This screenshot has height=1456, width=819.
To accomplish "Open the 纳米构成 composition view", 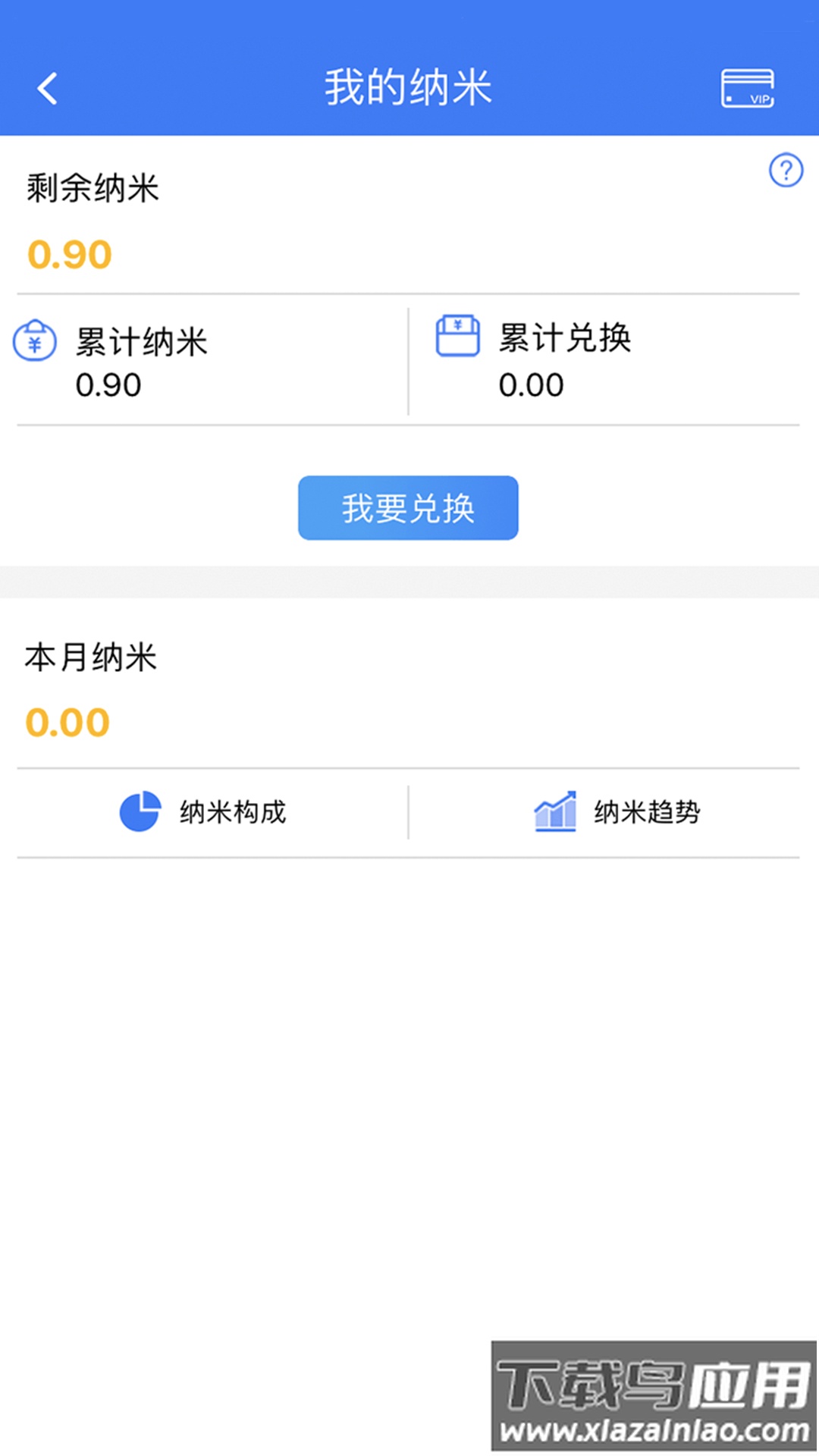I will 231,812.
